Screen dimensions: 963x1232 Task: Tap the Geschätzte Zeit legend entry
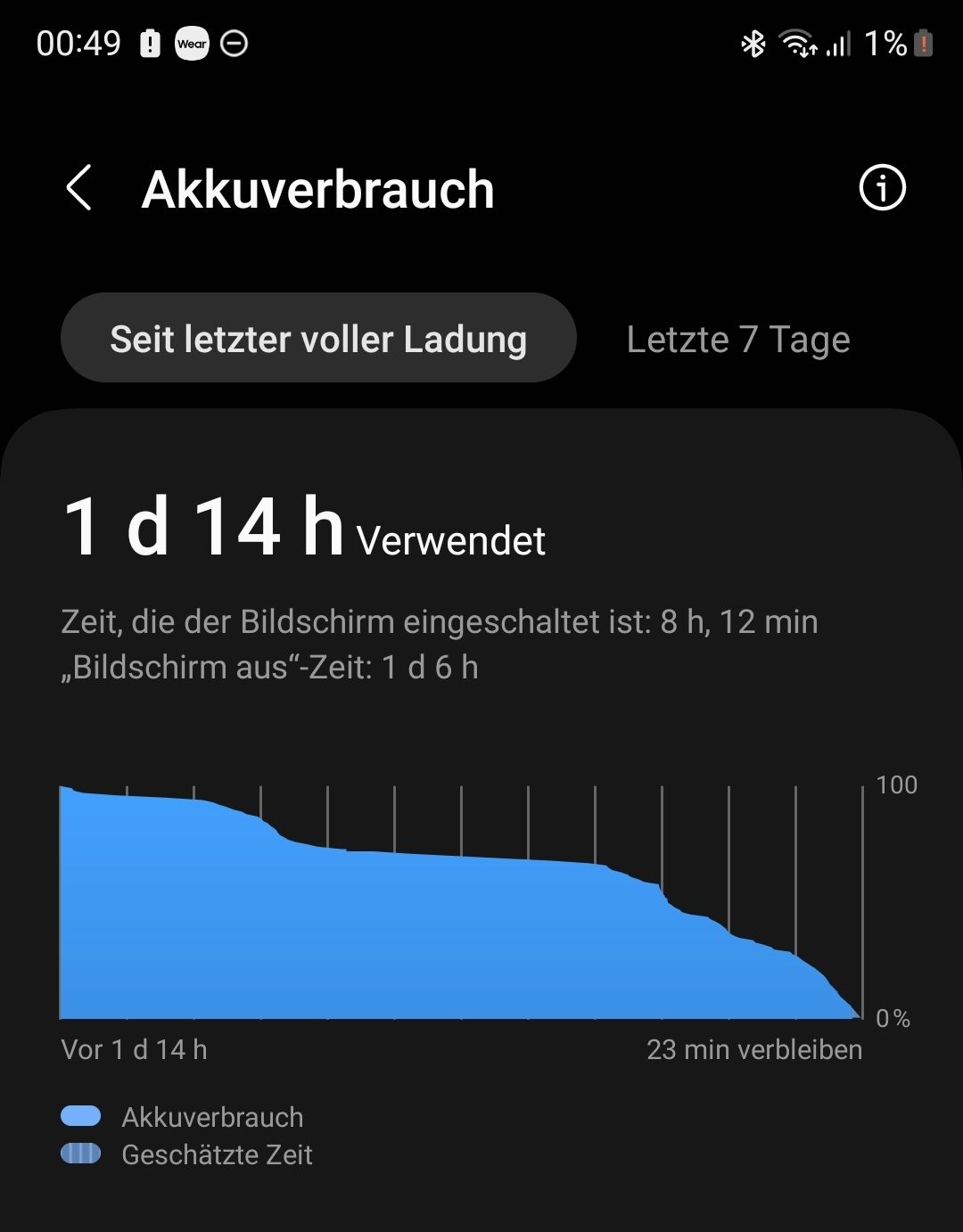click(216, 1154)
